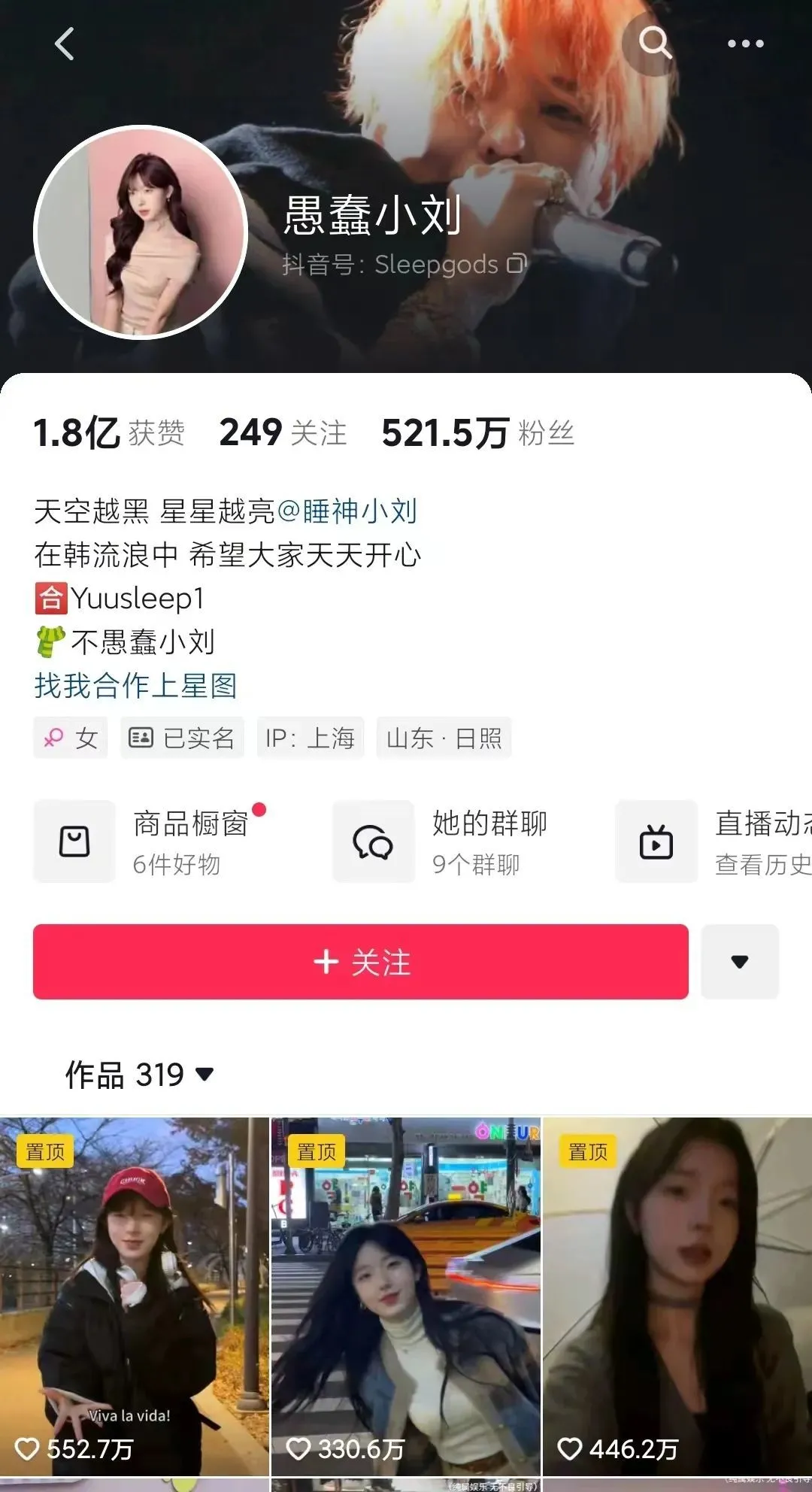812x1492 pixels.
Task: Open the 521.5万 followers list
Action: (x=477, y=433)
